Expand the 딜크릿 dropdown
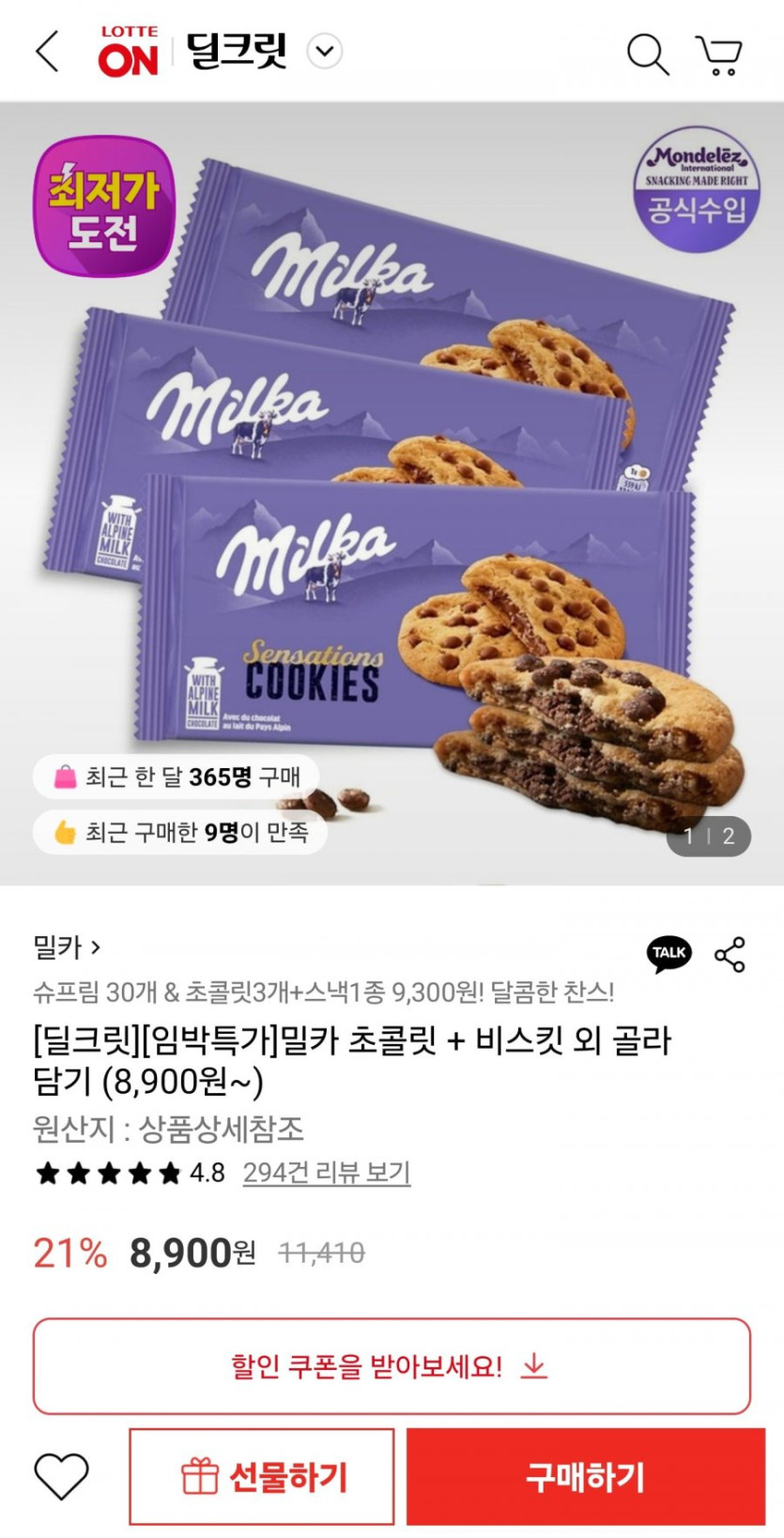This screenshot has height=1538, width=784. click(x=325, y=52)
